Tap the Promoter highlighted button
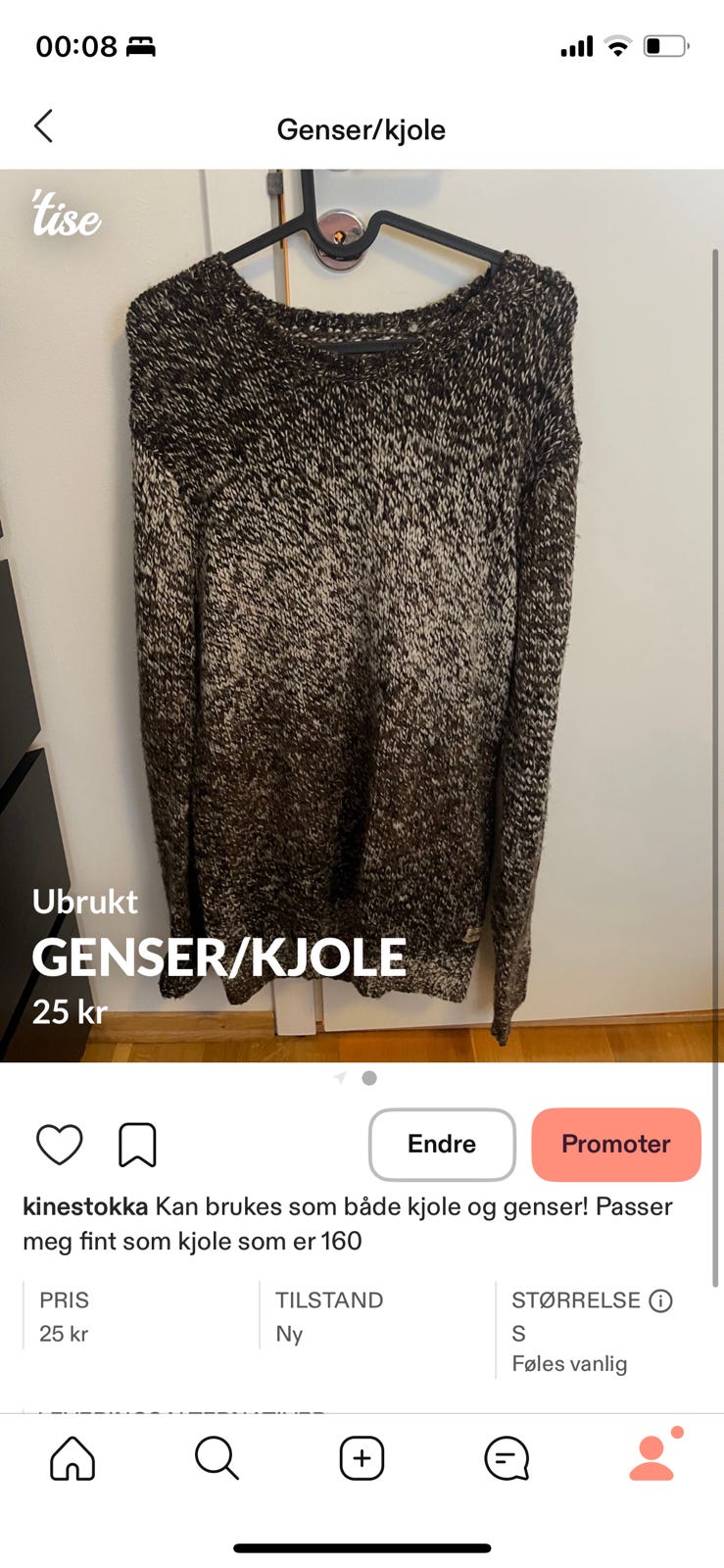Viewport: 724px width, 1568px height. click(x=615, y=1144)
